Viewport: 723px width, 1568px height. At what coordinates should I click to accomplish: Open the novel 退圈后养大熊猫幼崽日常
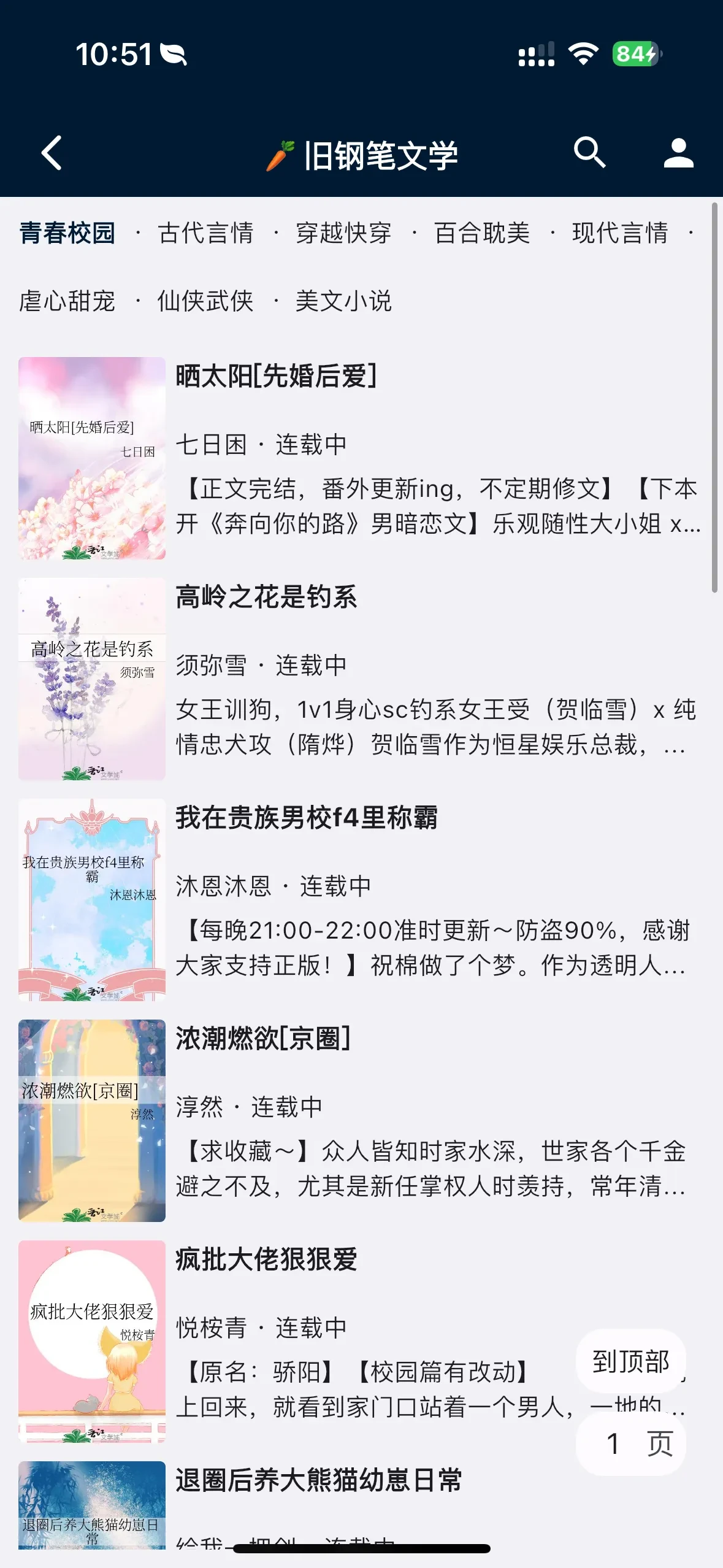[319, 1481]
